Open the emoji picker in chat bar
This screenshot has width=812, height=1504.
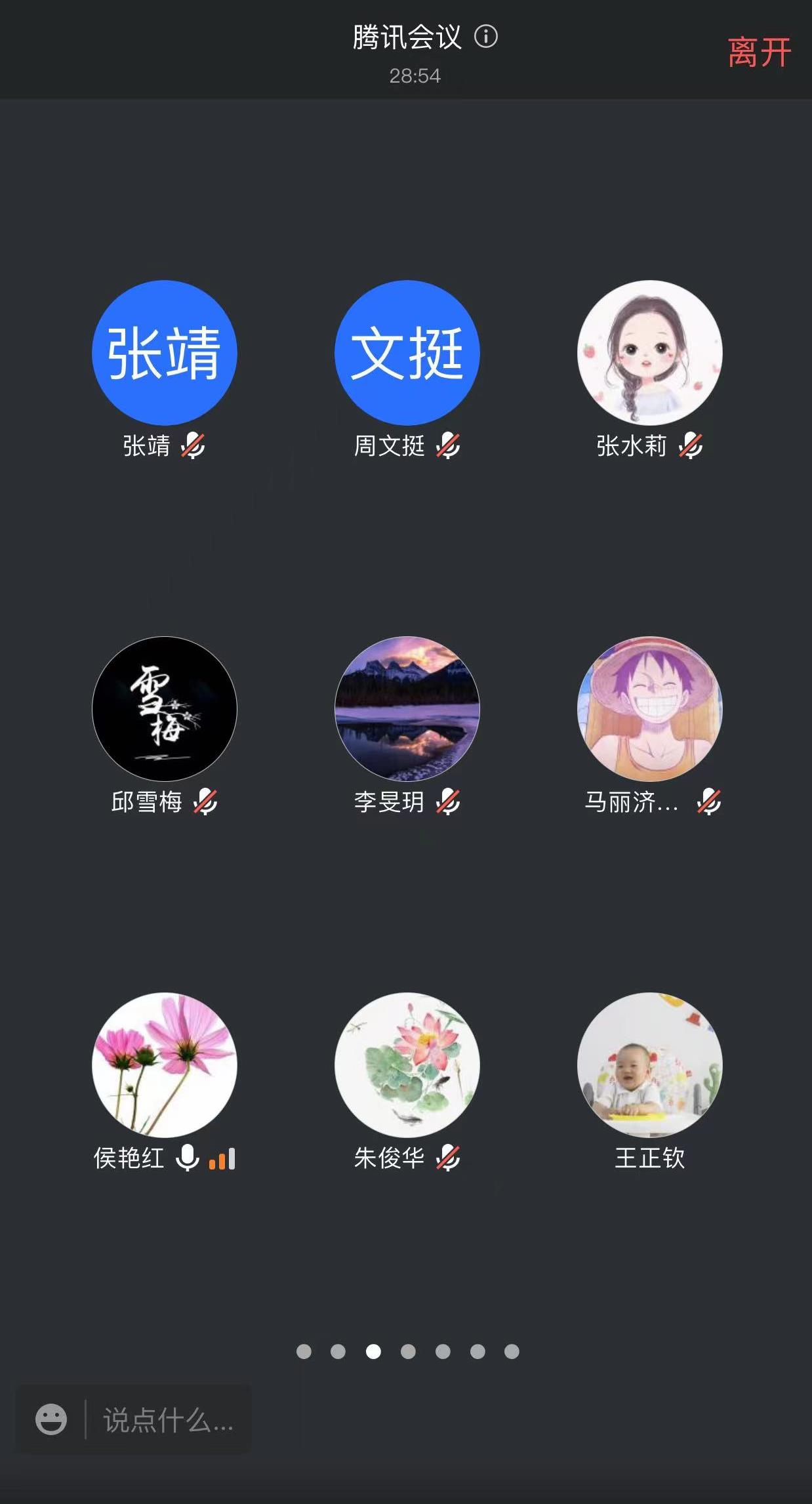(51, 1419)
